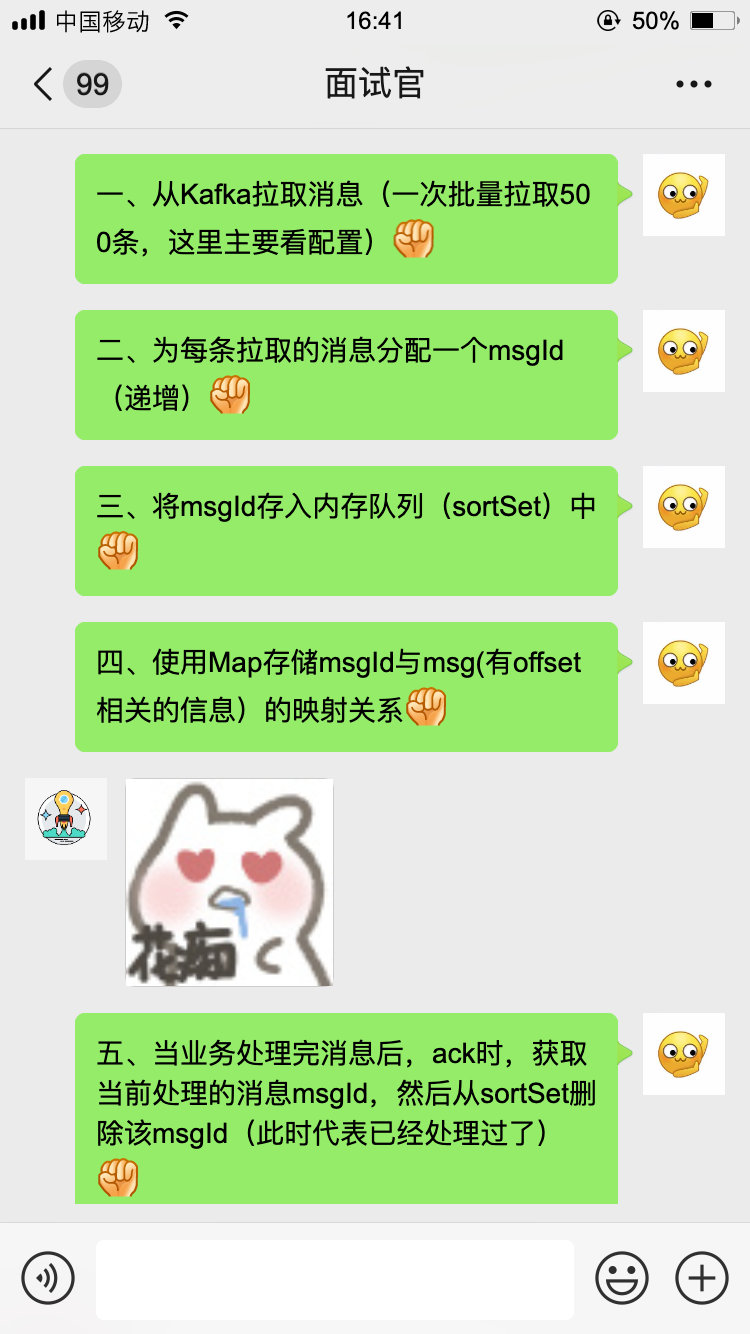This screenshot has width=750, height=1334.
Task: Open the plus attachments menu
Action: tap(701, 1278)
